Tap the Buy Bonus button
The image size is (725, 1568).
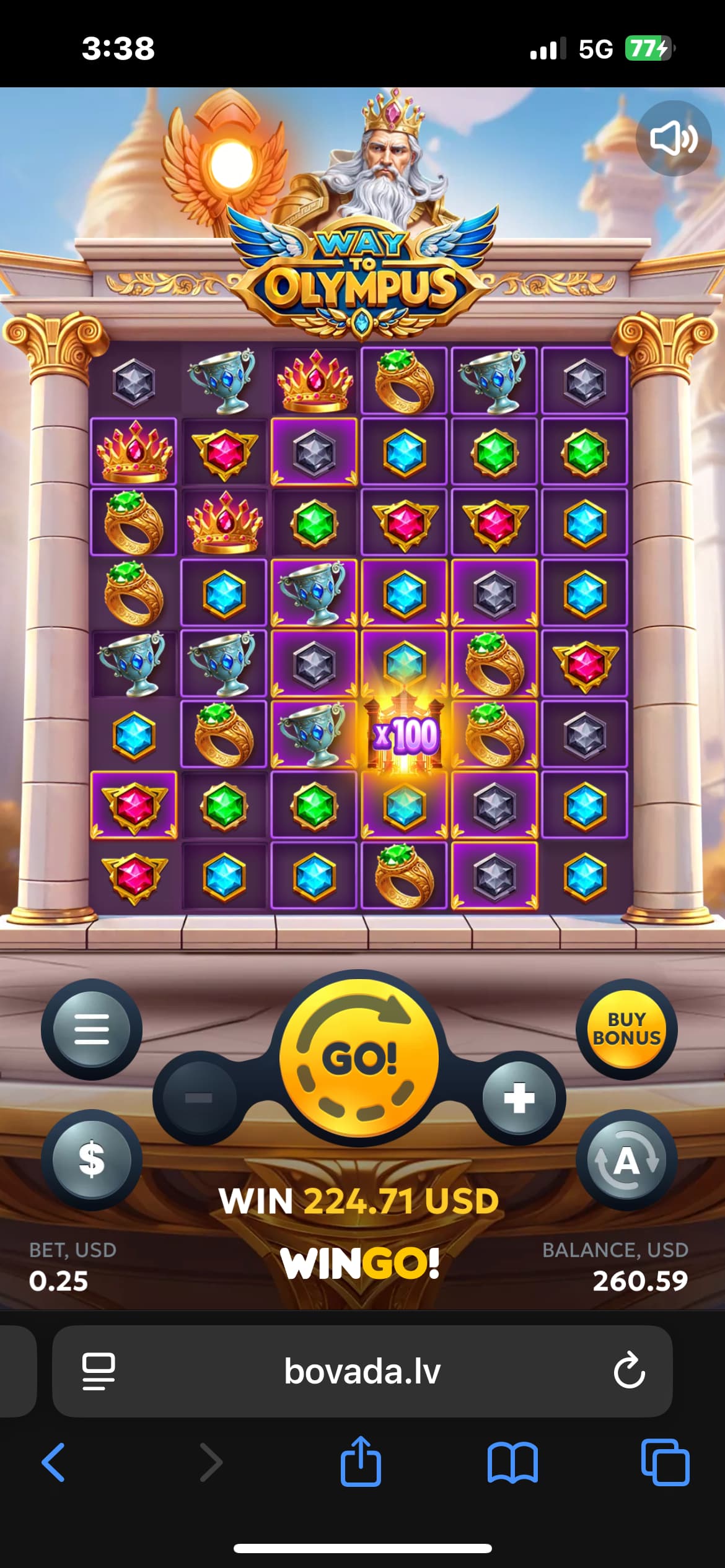tap(626, 1029)
